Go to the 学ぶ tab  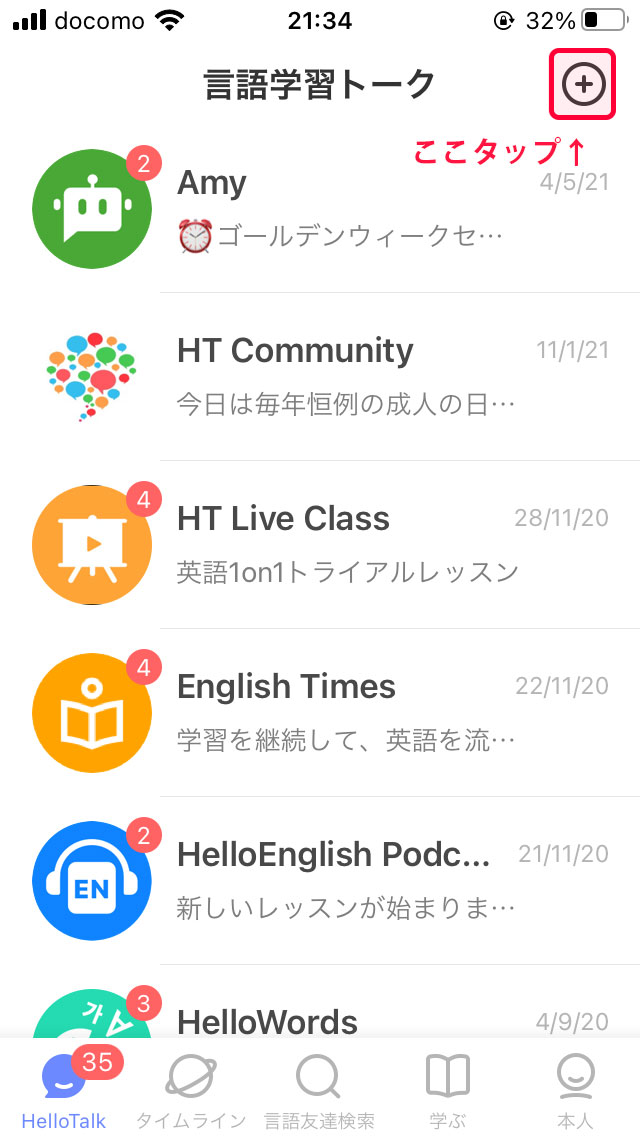447,1089
